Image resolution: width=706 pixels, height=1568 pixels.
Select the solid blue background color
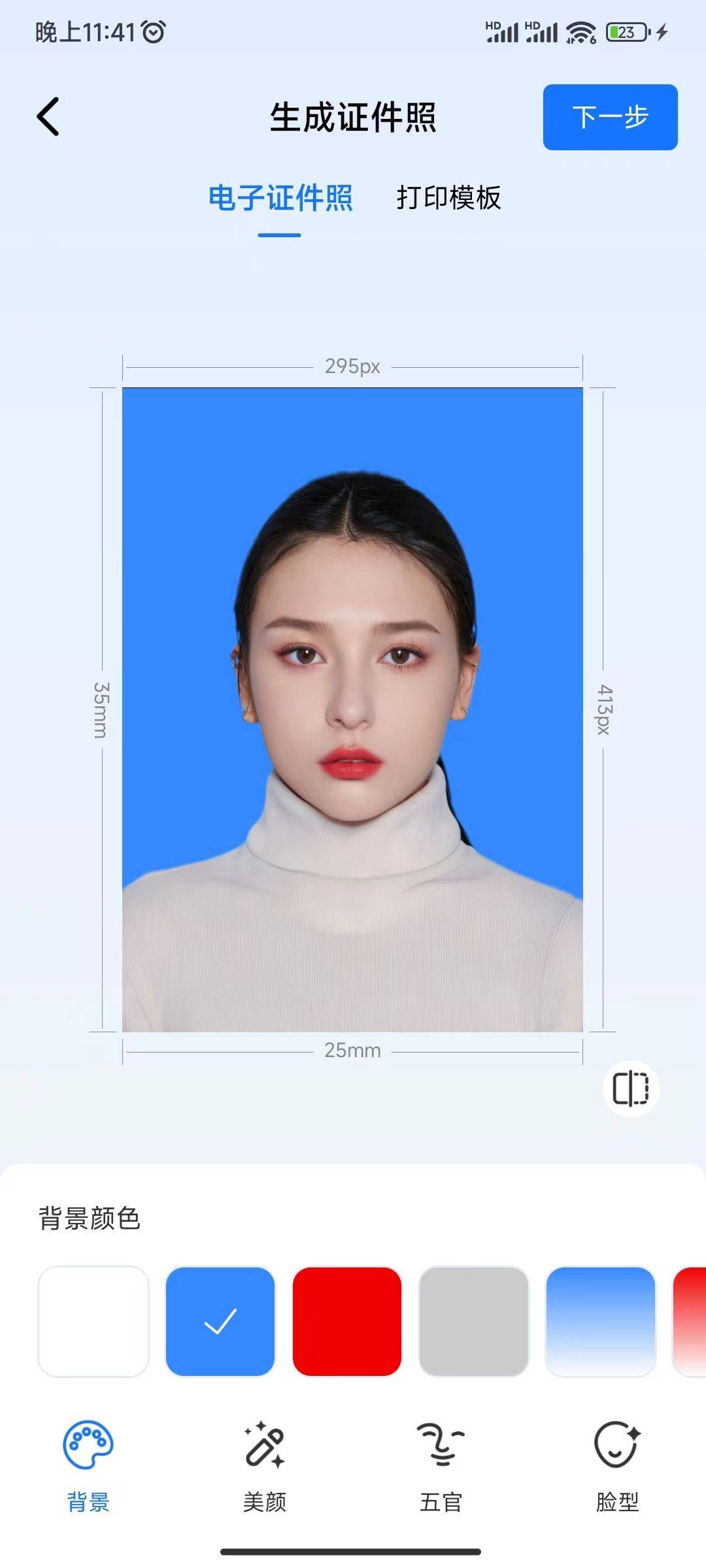[220, 1321]
